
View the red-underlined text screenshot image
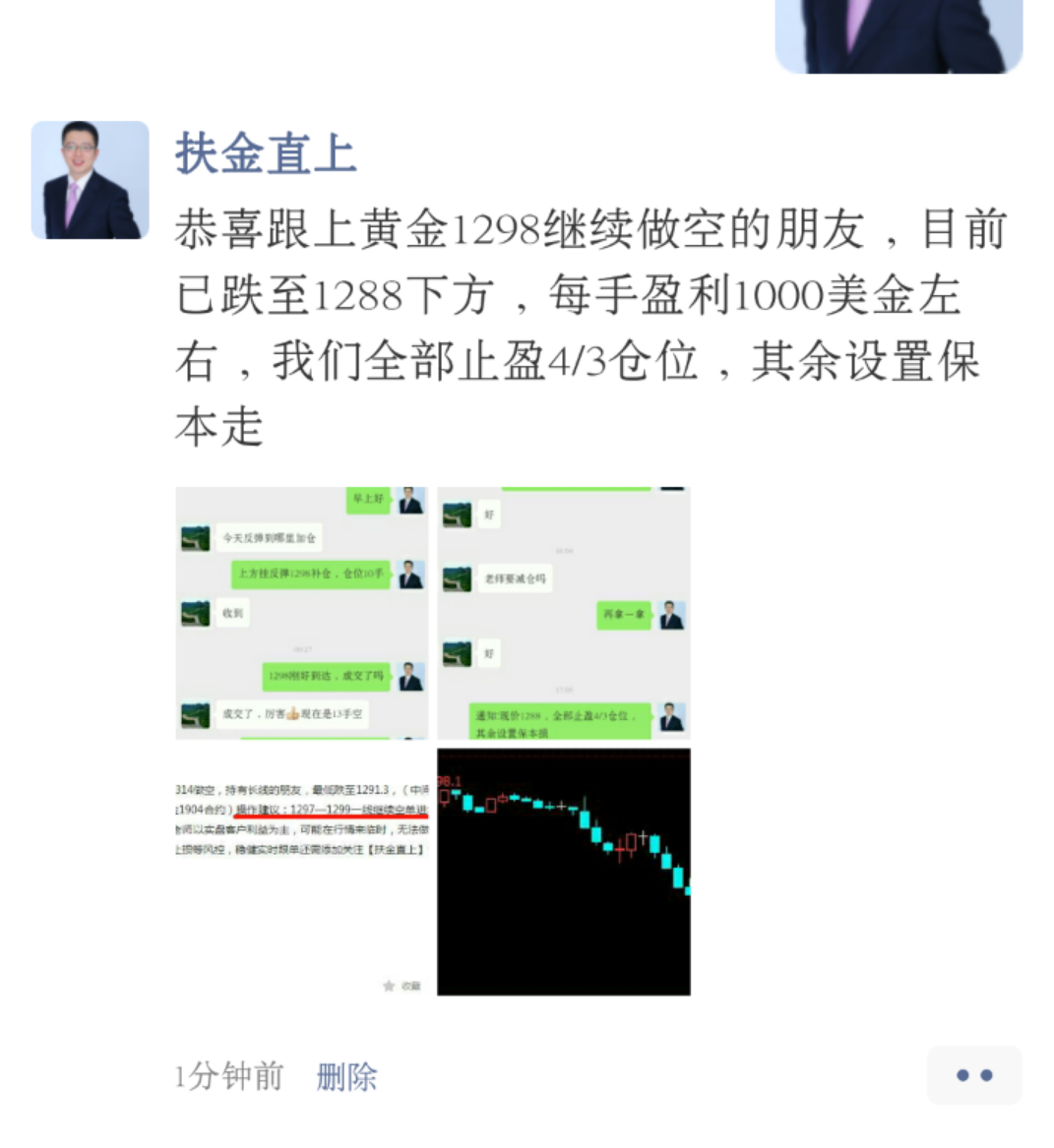click(301, 872)
